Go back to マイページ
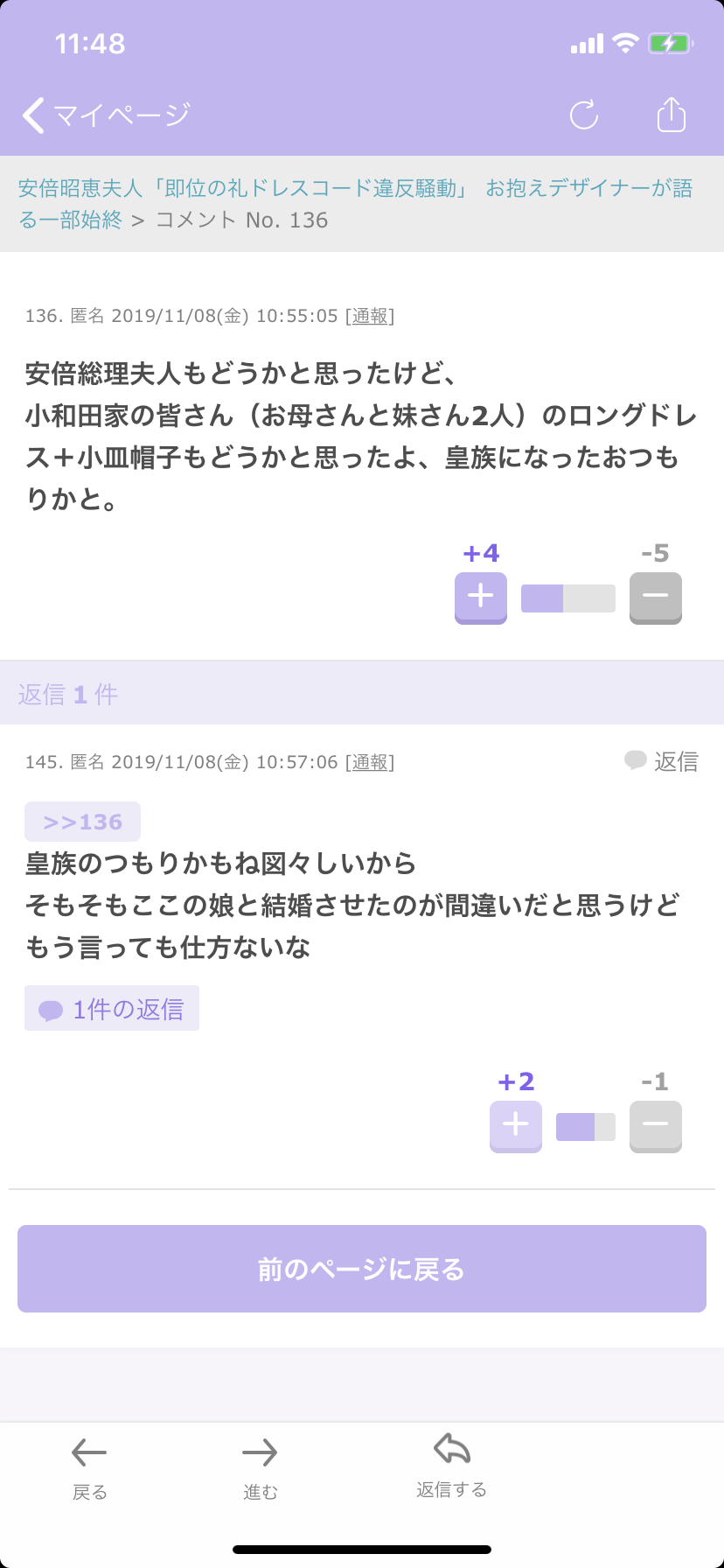Image resolution: width=724 pixels, height=1568 pixels. [106, 115]
